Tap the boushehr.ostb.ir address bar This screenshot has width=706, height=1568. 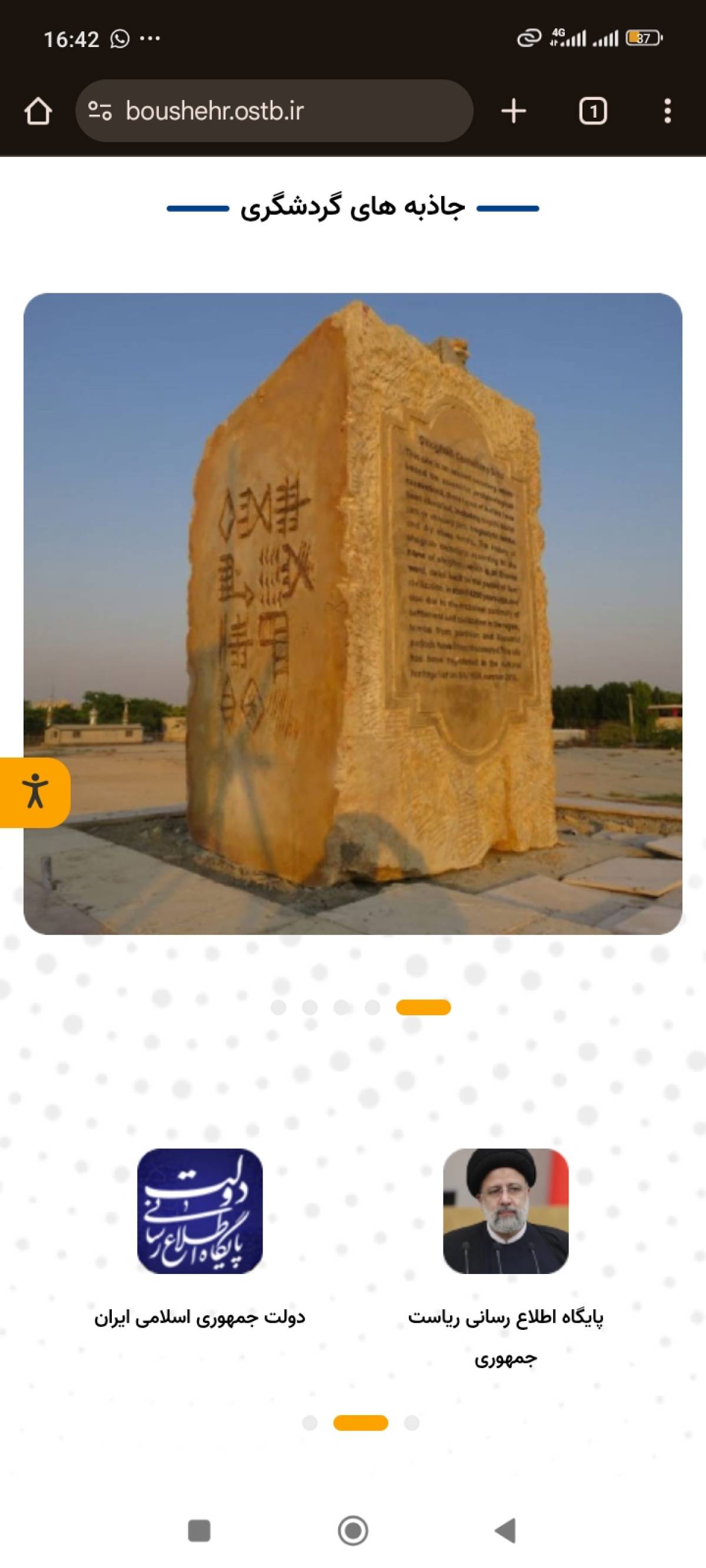[274, 111]
